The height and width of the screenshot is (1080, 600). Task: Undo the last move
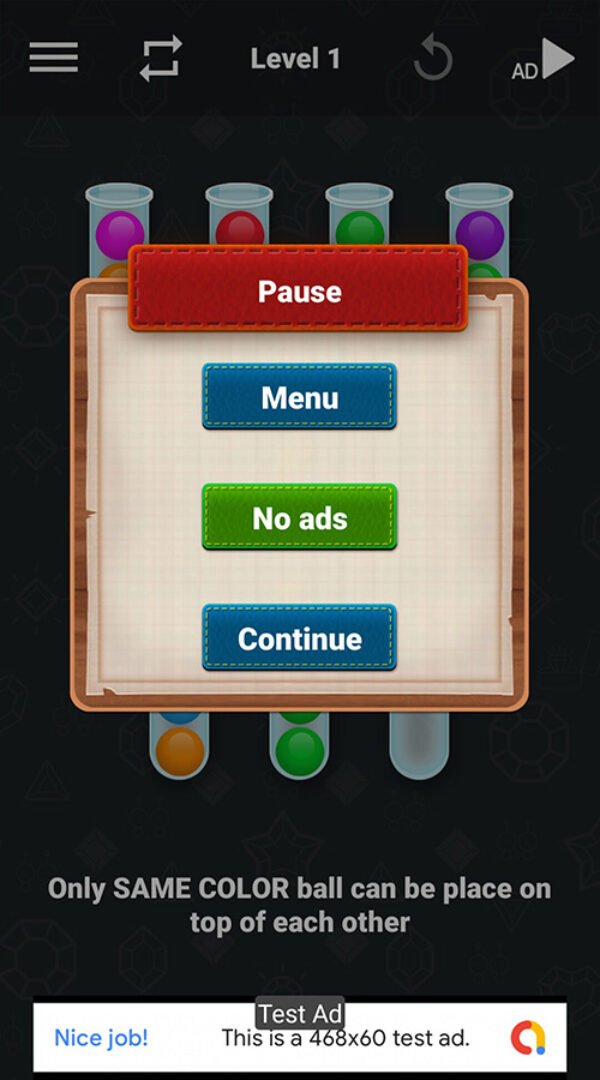tap(433, 60)
